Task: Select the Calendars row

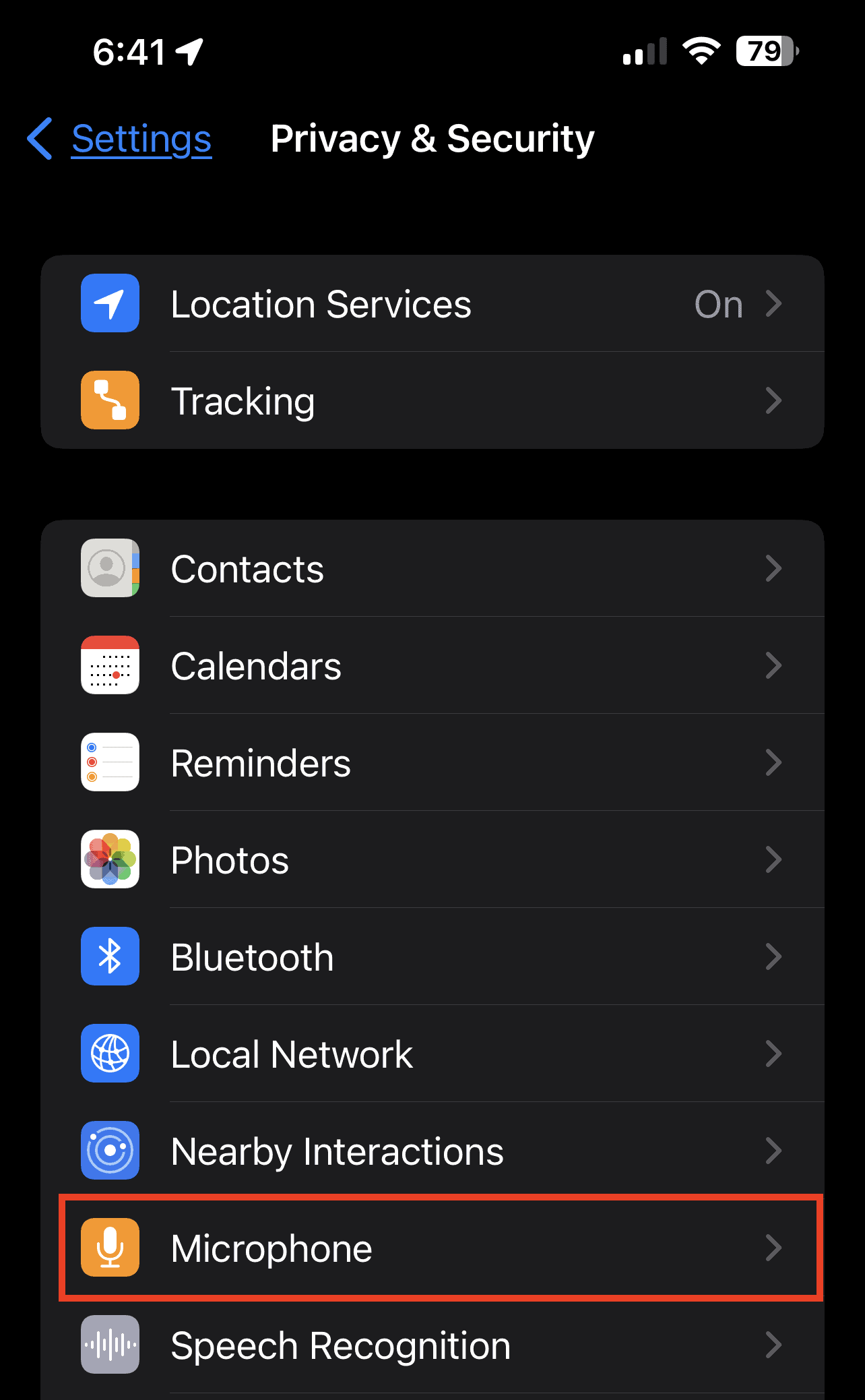Action: (431, 666)
